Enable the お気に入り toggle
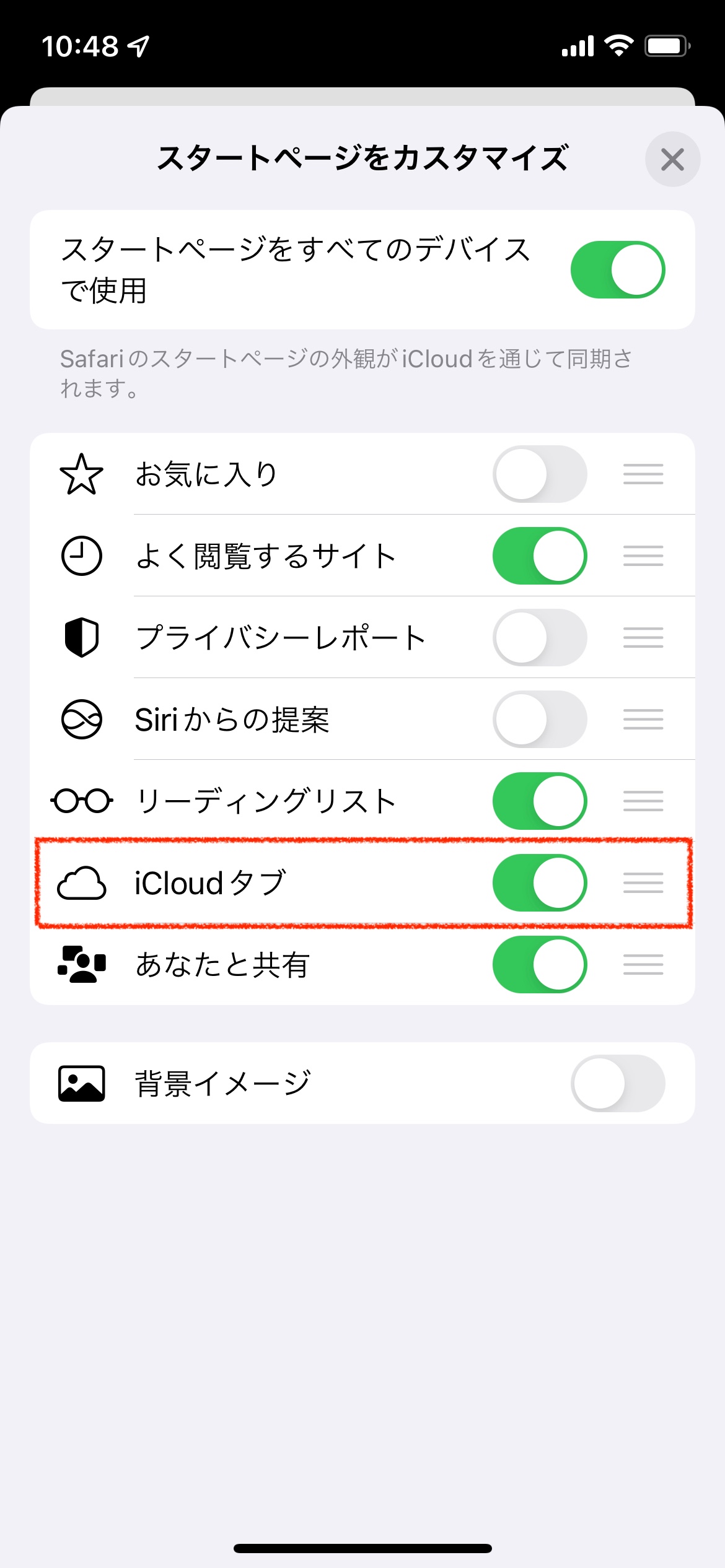725x1568 pixels. (x=540, y=474)
